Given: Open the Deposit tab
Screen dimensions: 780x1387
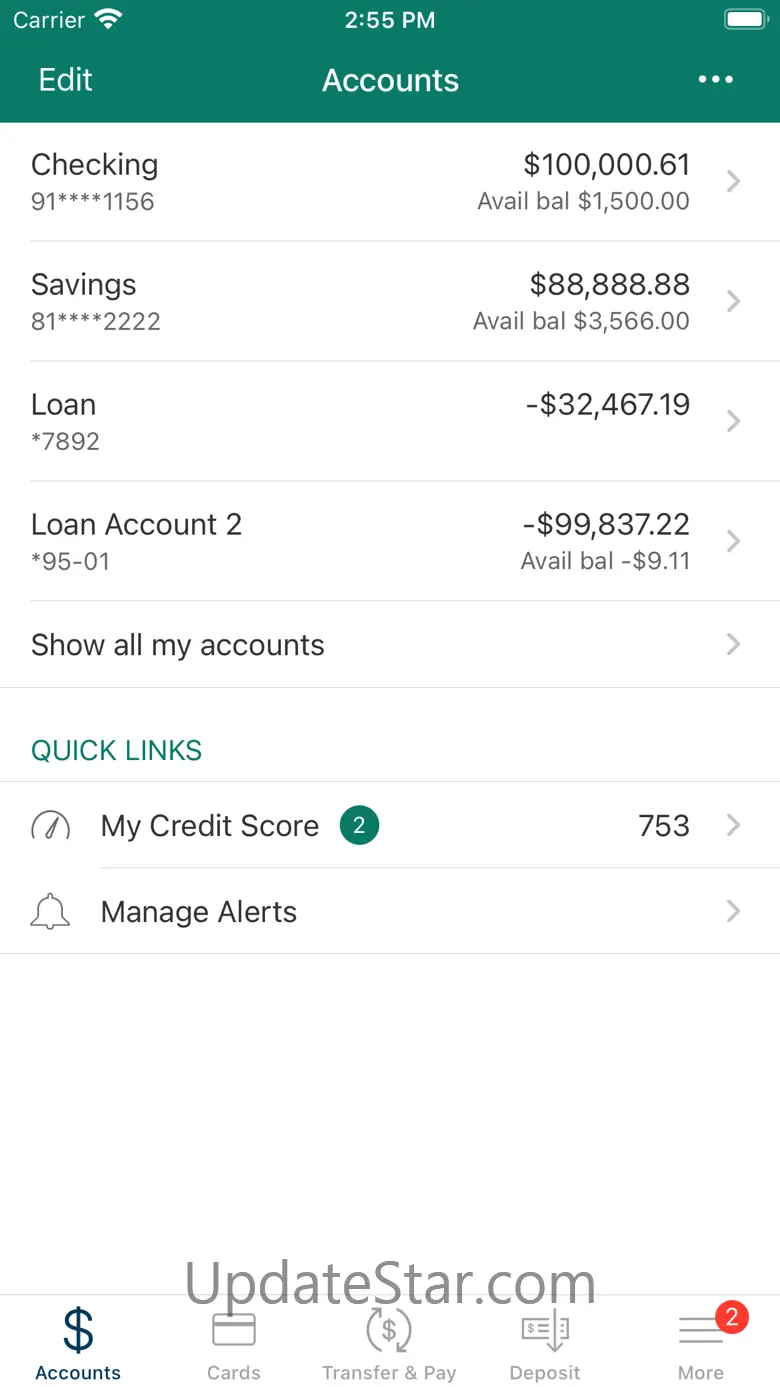Looking at the screenshot, I should [x=545, y=1342].
